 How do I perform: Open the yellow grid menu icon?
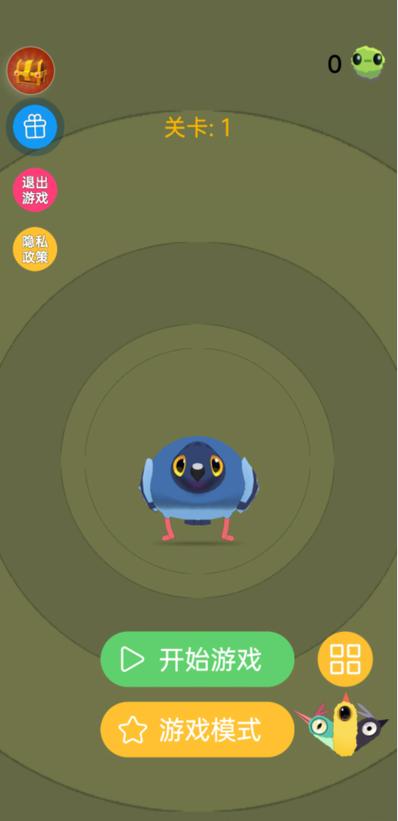pyautogui.click(x=345, y=659)
